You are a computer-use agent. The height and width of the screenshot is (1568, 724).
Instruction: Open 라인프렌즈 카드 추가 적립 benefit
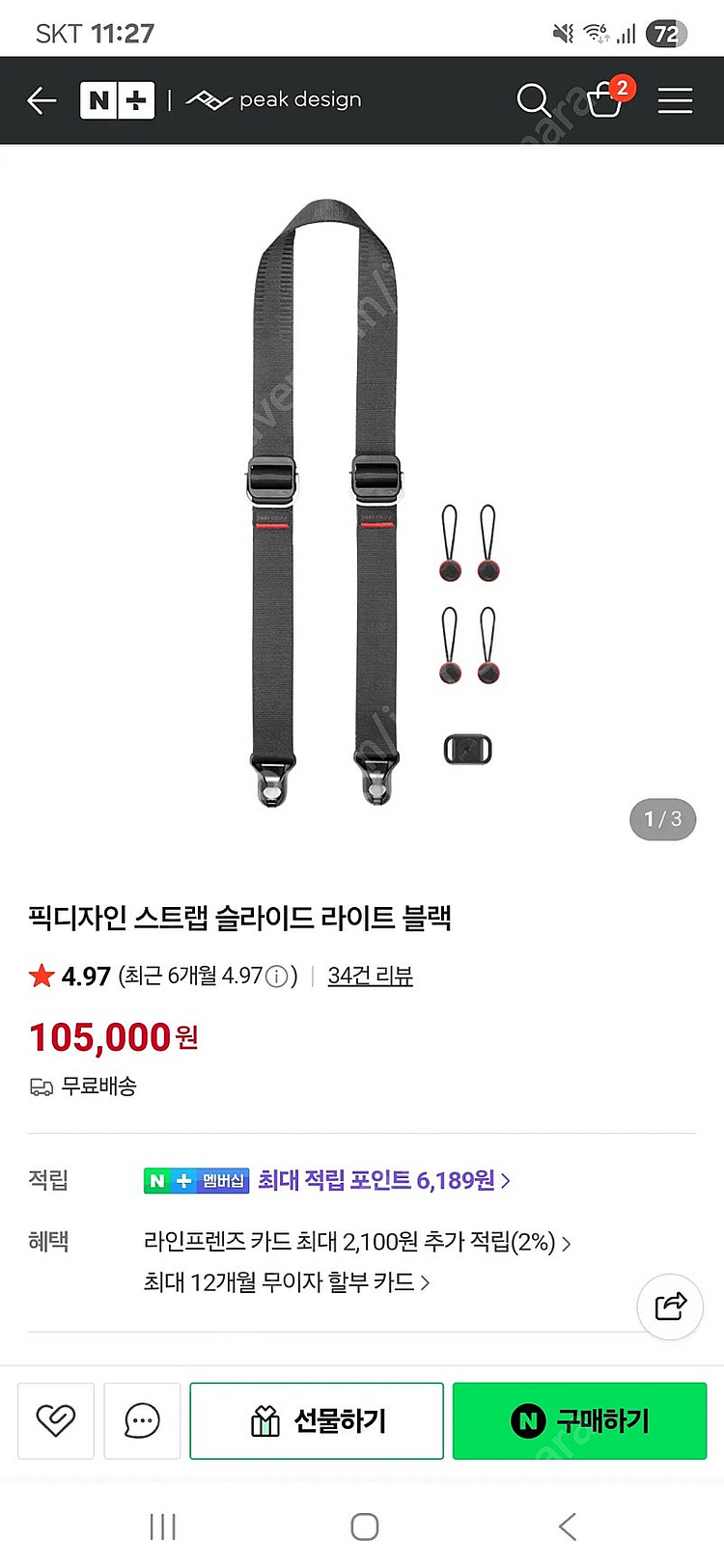point(356,1242)
